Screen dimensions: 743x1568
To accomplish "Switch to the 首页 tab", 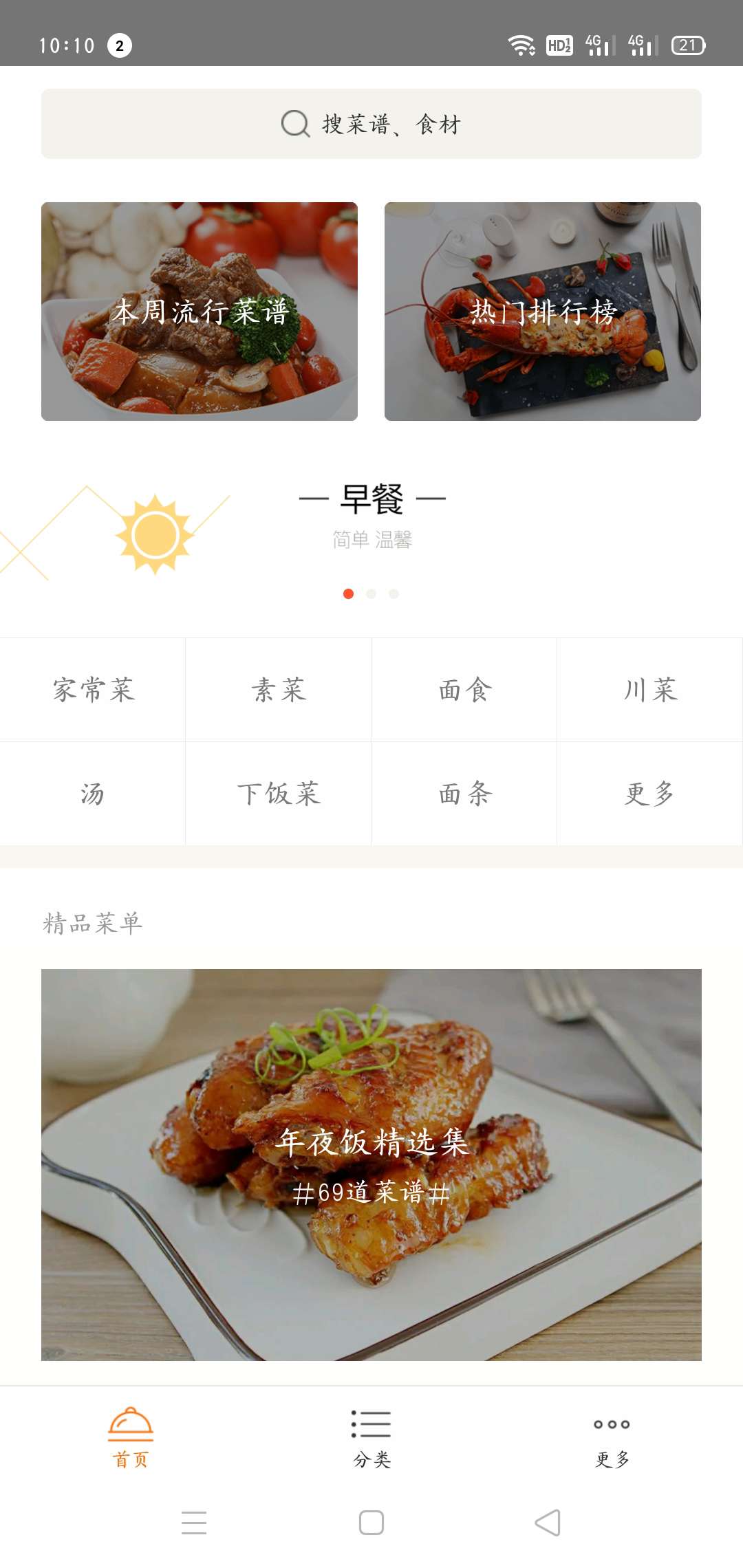I will click(x=131, y=1437).
